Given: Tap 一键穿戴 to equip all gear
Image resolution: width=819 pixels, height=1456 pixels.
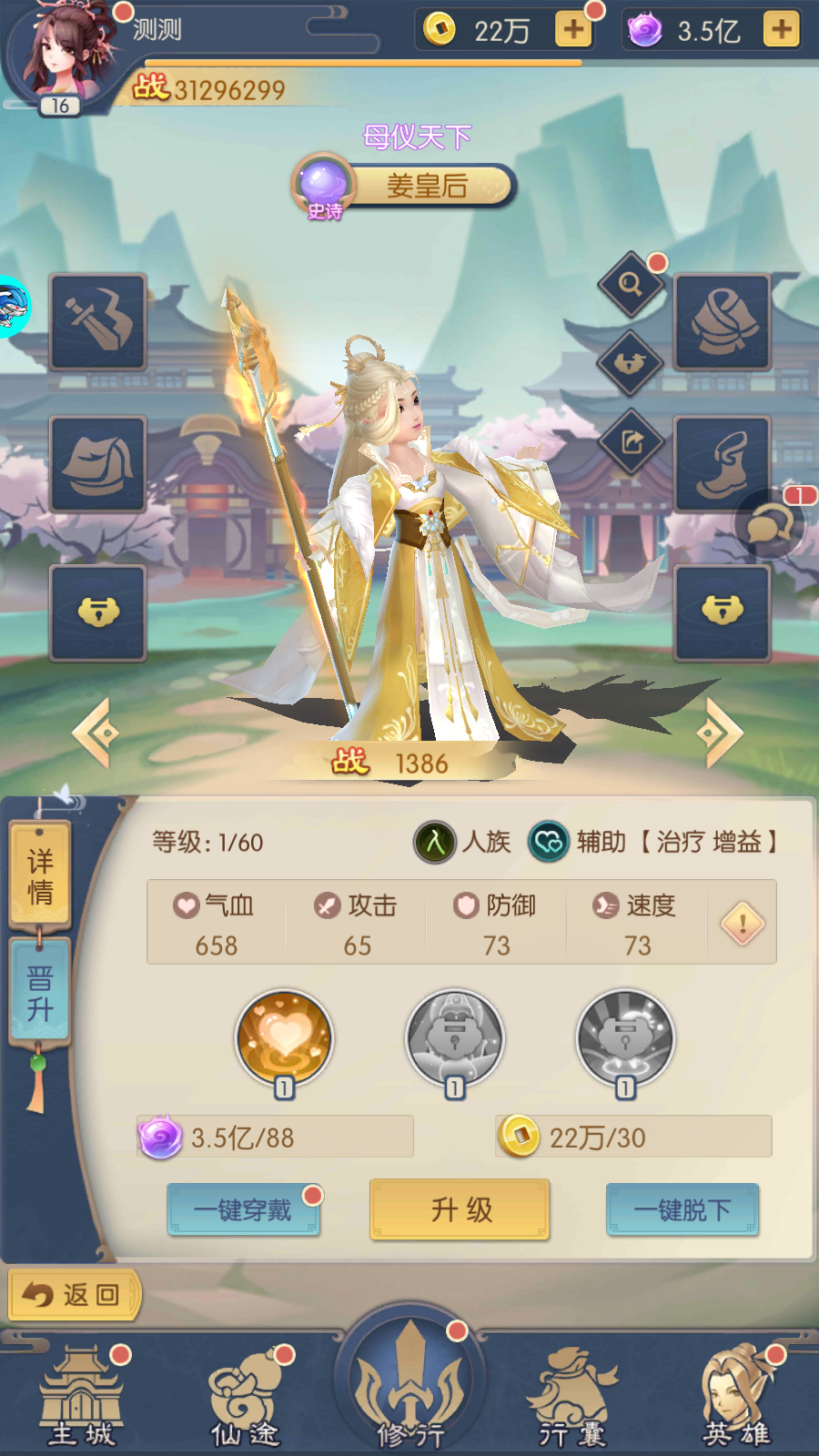Looking at the screenshot, I should tap(243, 1210).
